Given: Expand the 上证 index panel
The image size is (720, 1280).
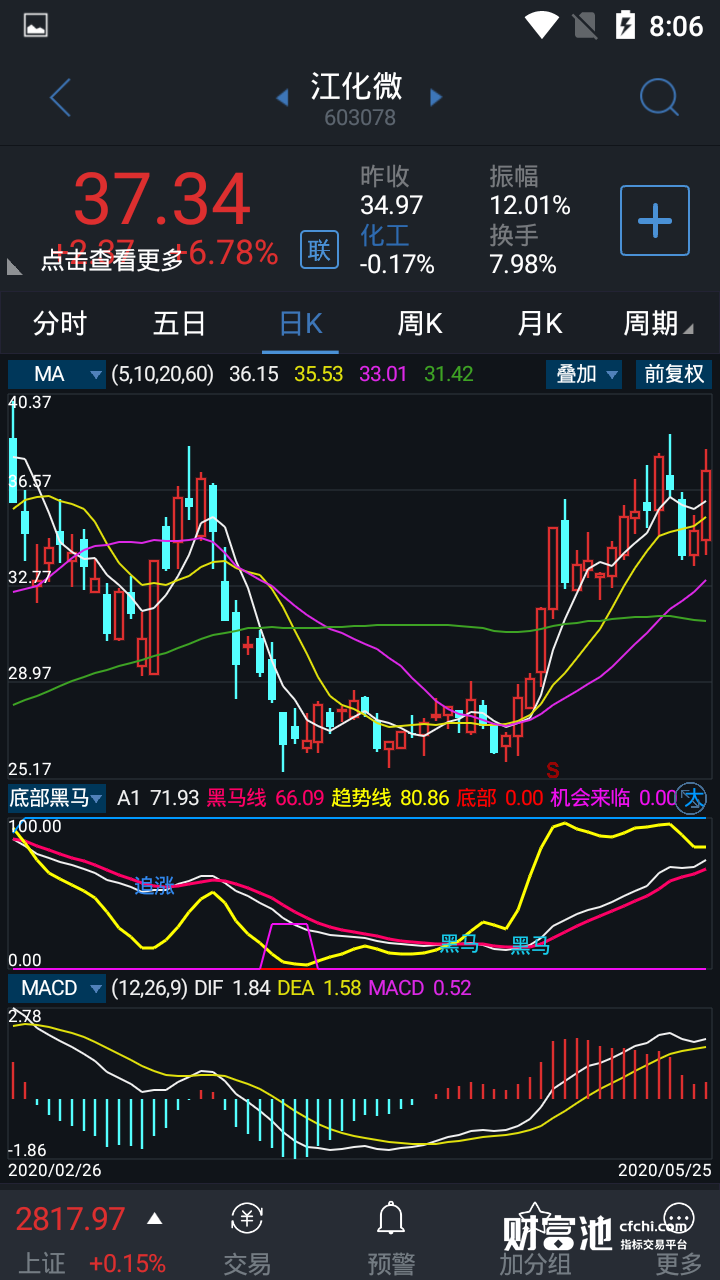Looking at the screenshot, I should (155, 1219).
